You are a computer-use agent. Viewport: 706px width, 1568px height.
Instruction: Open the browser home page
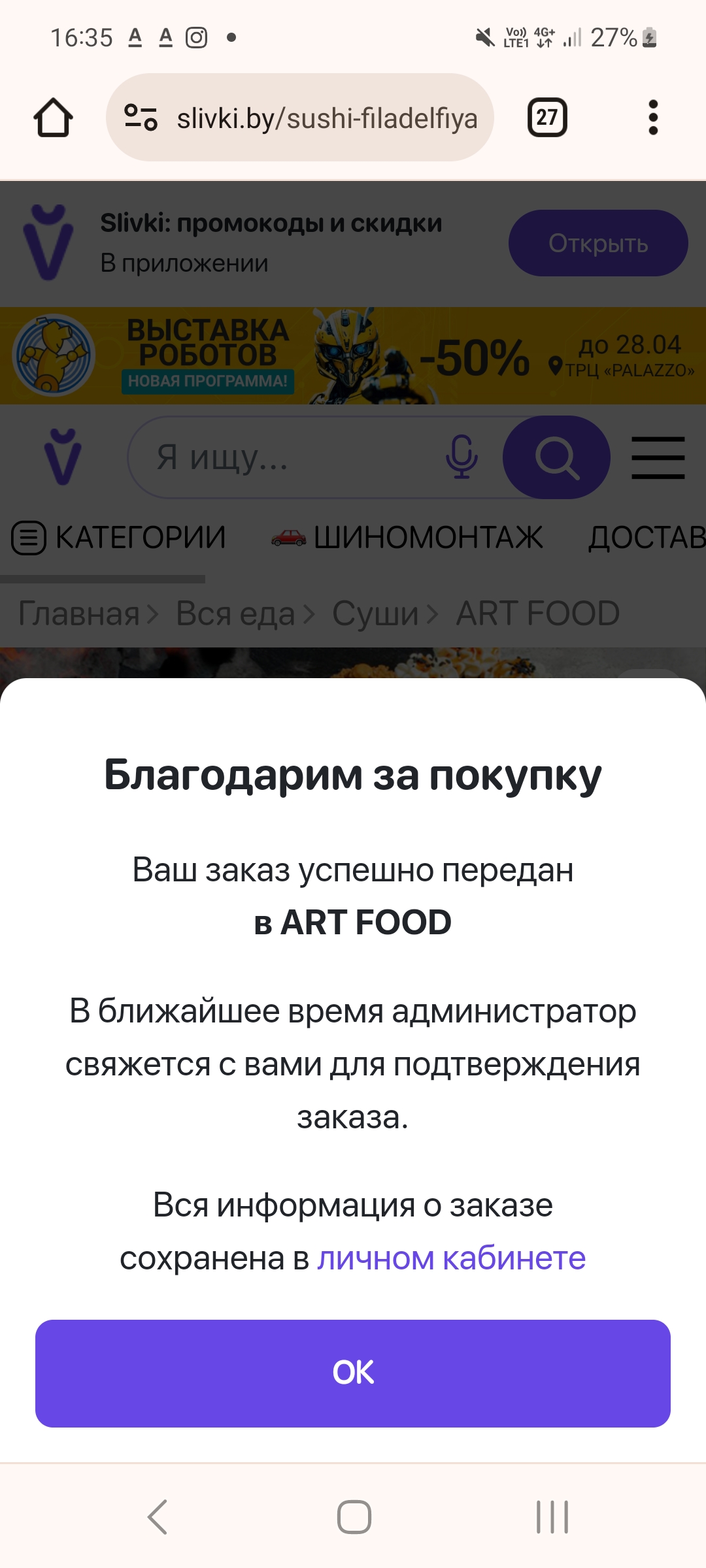pos(53,118)
